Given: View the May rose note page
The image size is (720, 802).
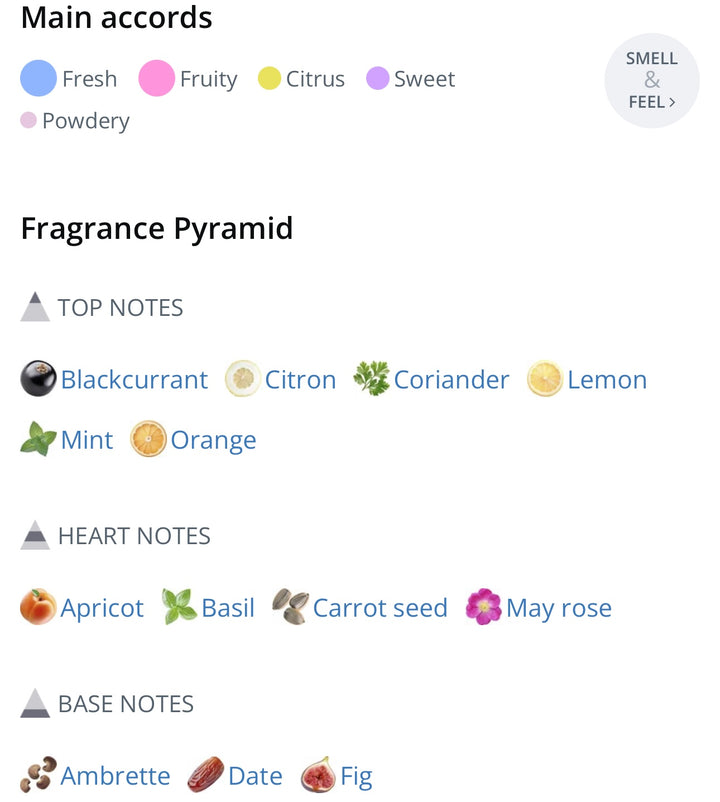Looking at the screenshot, I should (558, 608).
